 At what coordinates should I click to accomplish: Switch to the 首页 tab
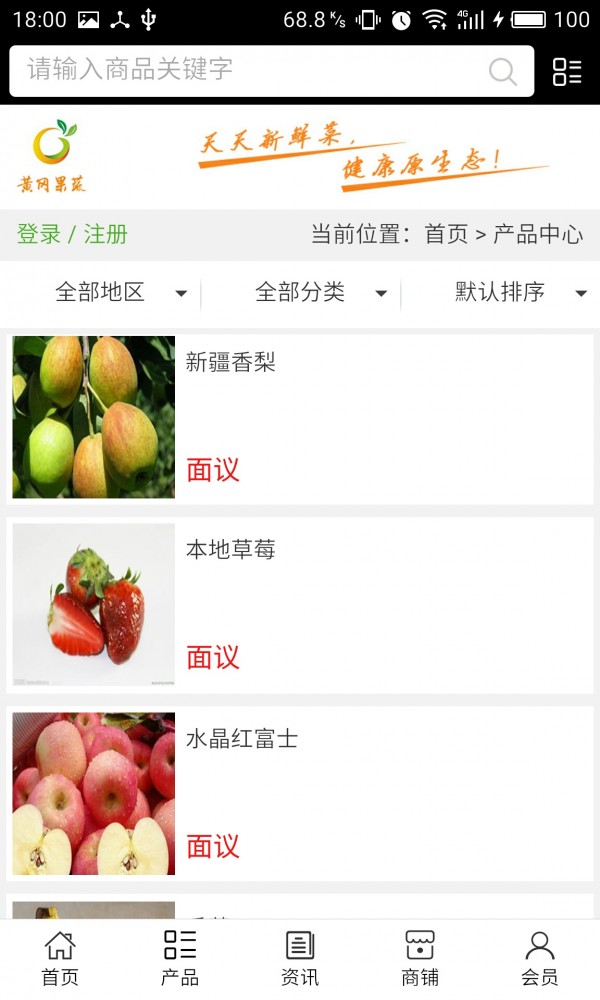click(60, 958)
